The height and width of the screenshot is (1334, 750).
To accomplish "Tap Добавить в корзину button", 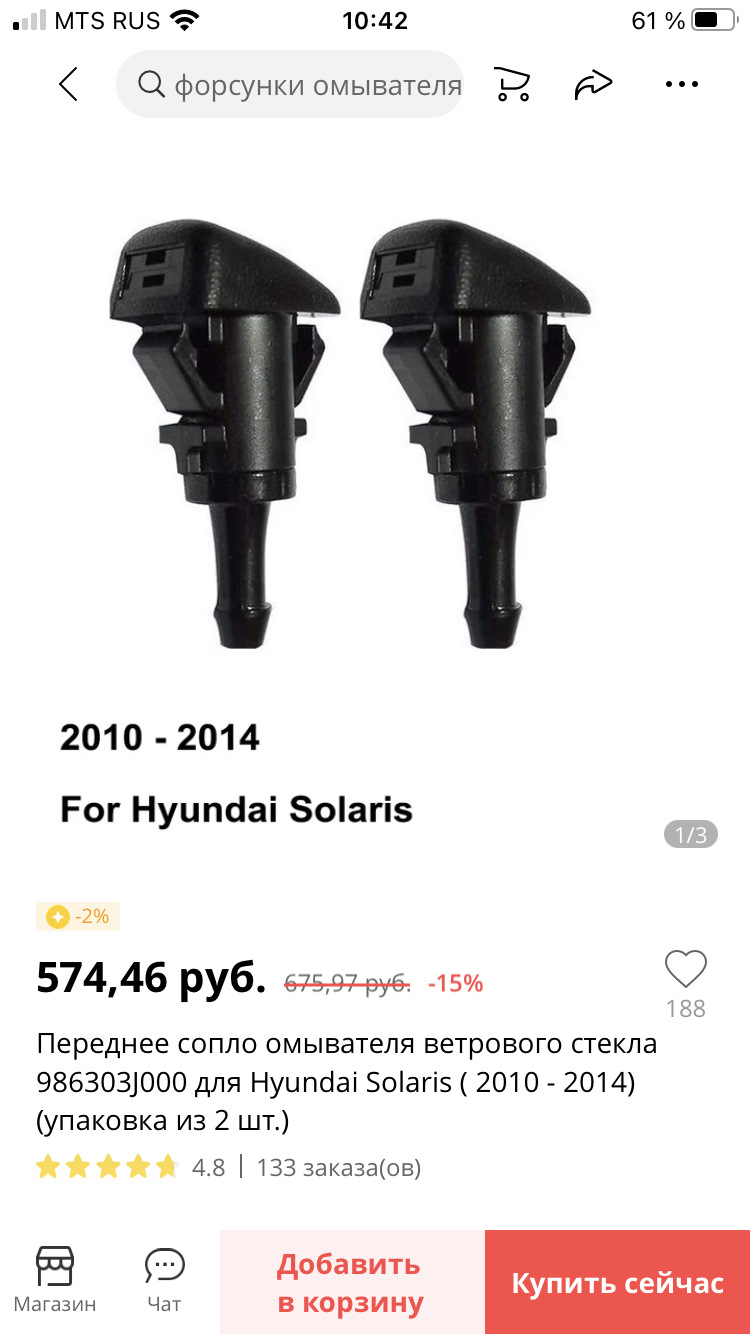I will 351,1282.
